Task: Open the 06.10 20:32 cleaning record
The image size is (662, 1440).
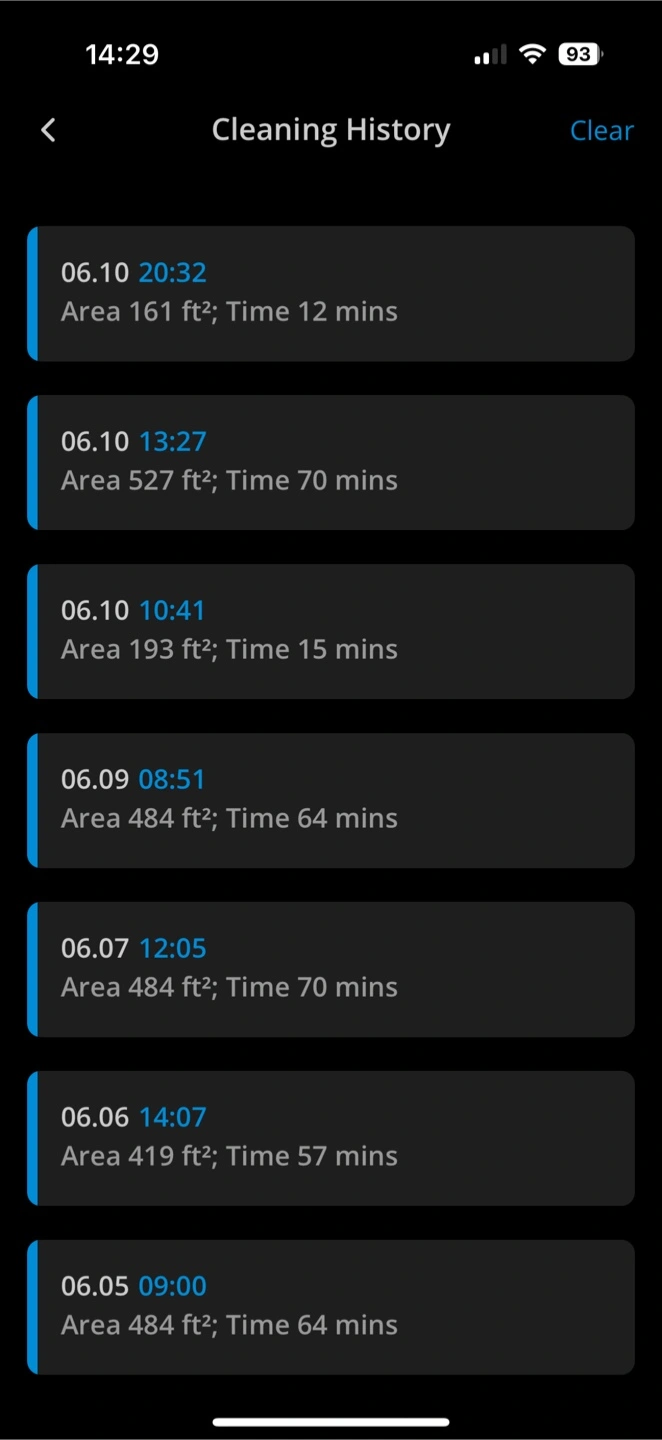Action: 330,293
